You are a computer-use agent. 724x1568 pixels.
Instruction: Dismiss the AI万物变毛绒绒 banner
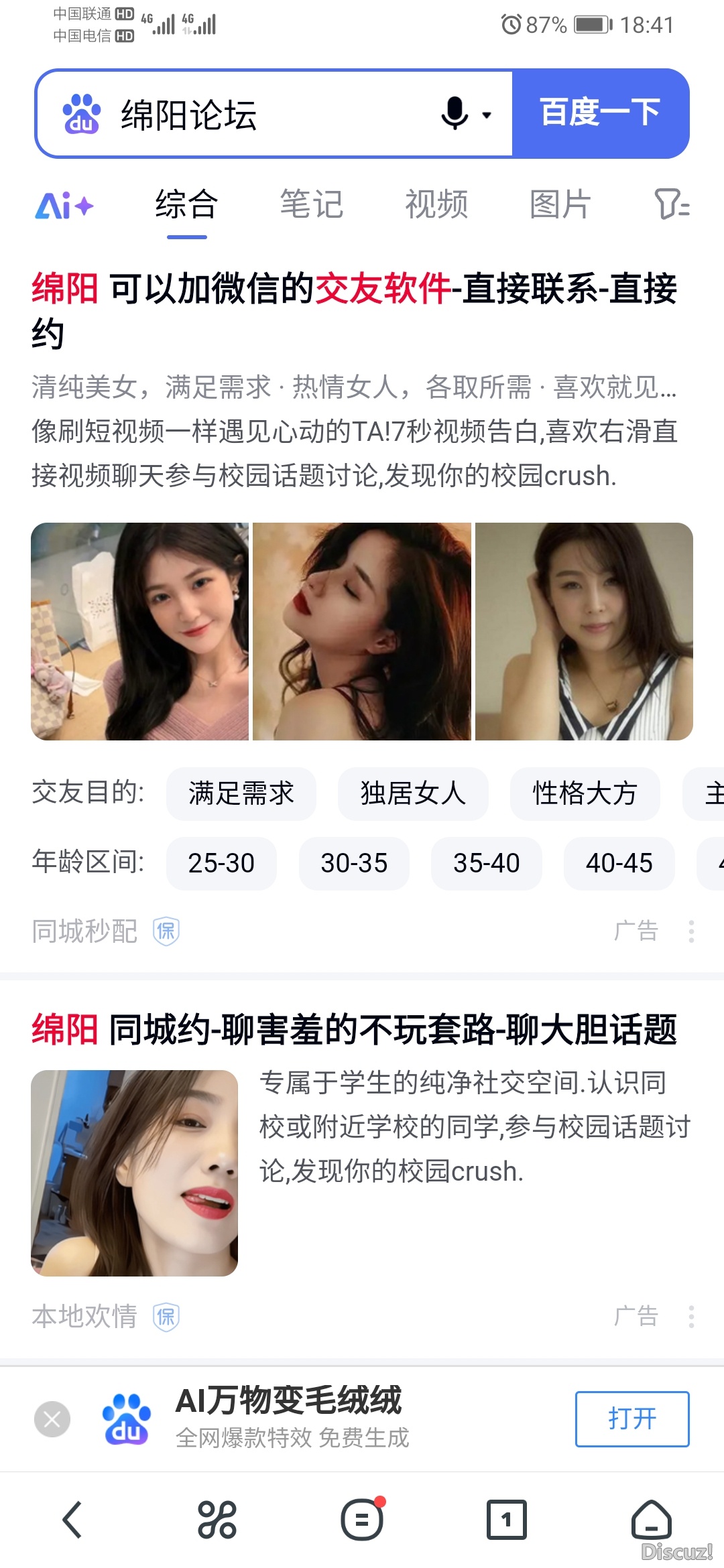coord(52,1419)
